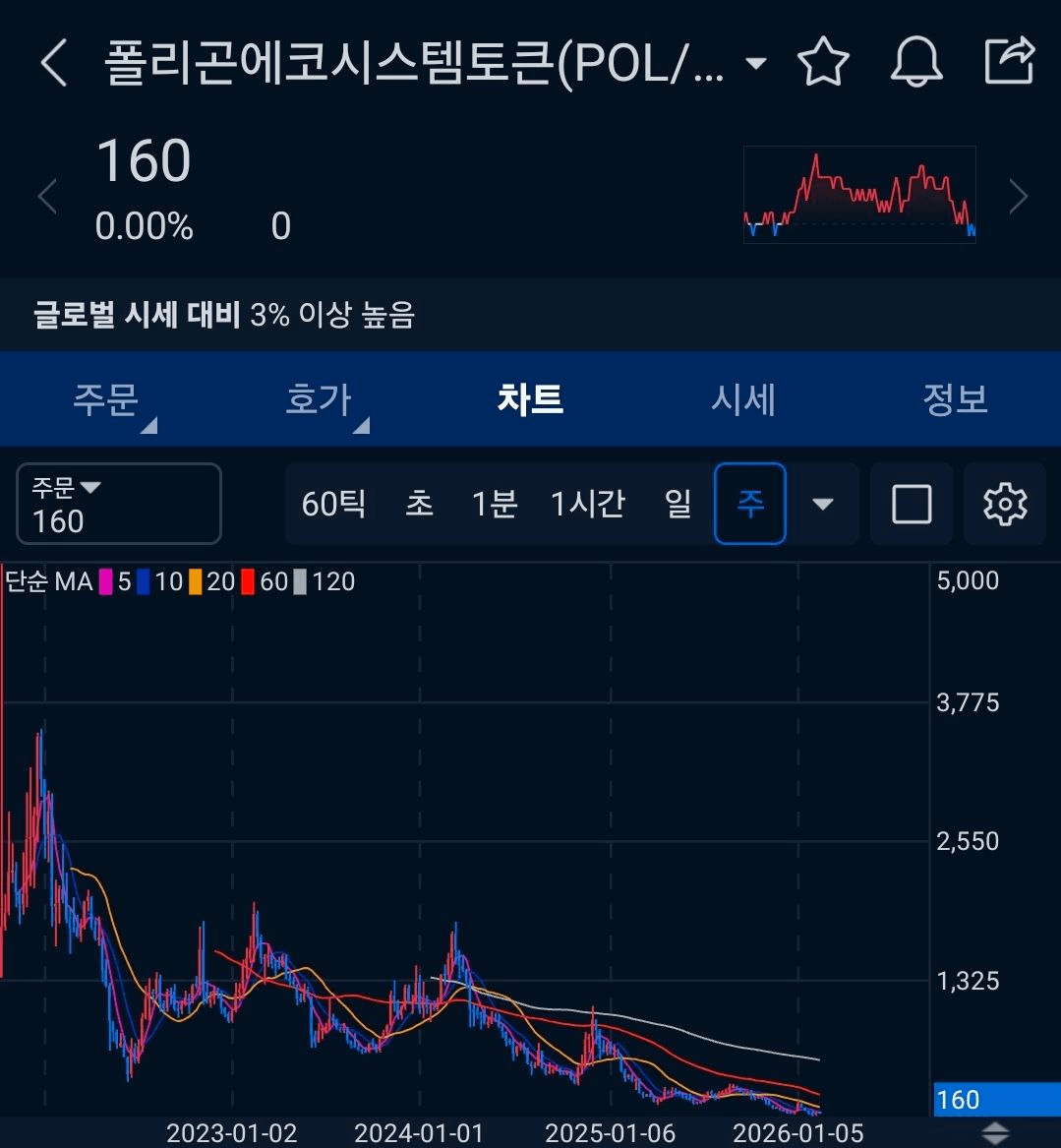Switch chart to 1분 interval
The image size is (1061, 1148).
click(x=493, y=504)
